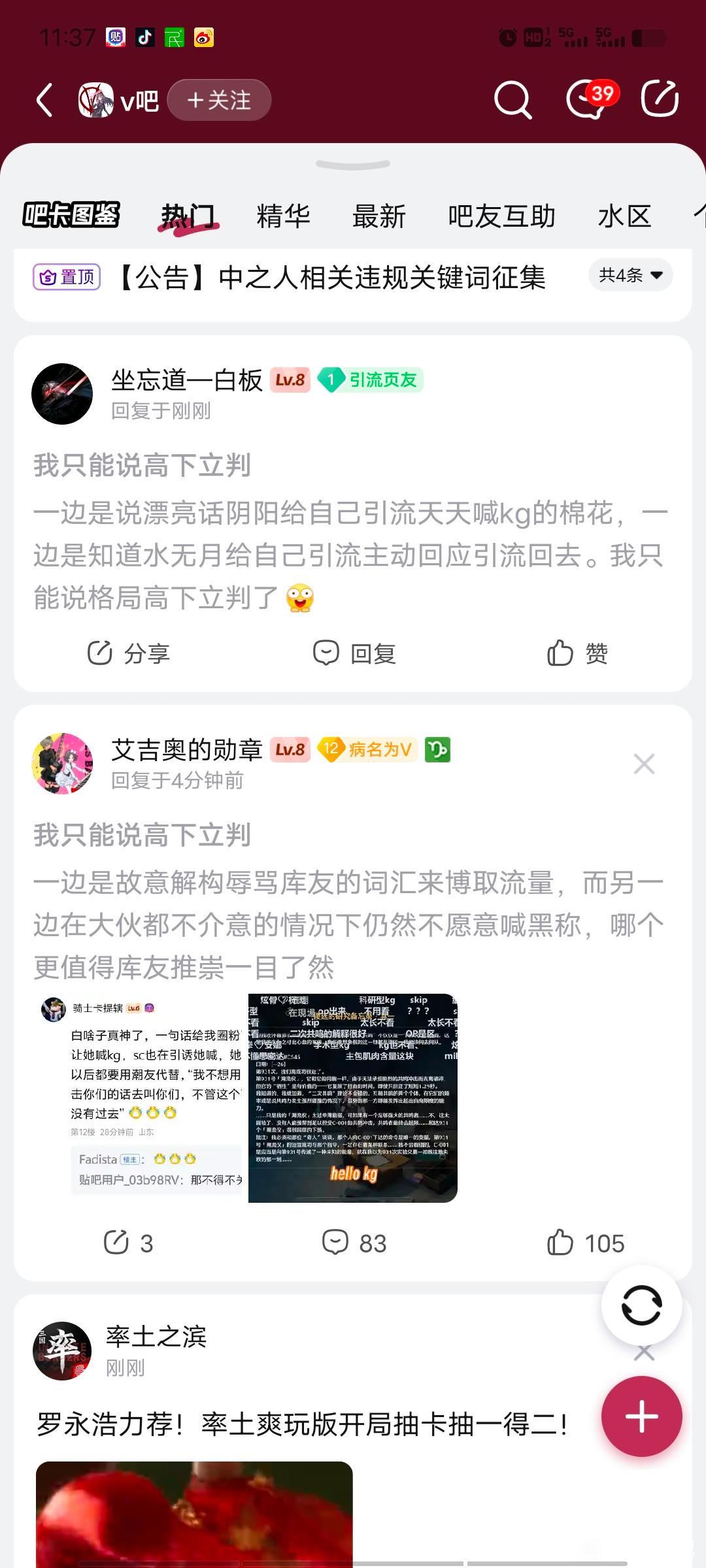Open messages with 39 unread
This screenshot has width=706, height=1568.
point(590,99)
